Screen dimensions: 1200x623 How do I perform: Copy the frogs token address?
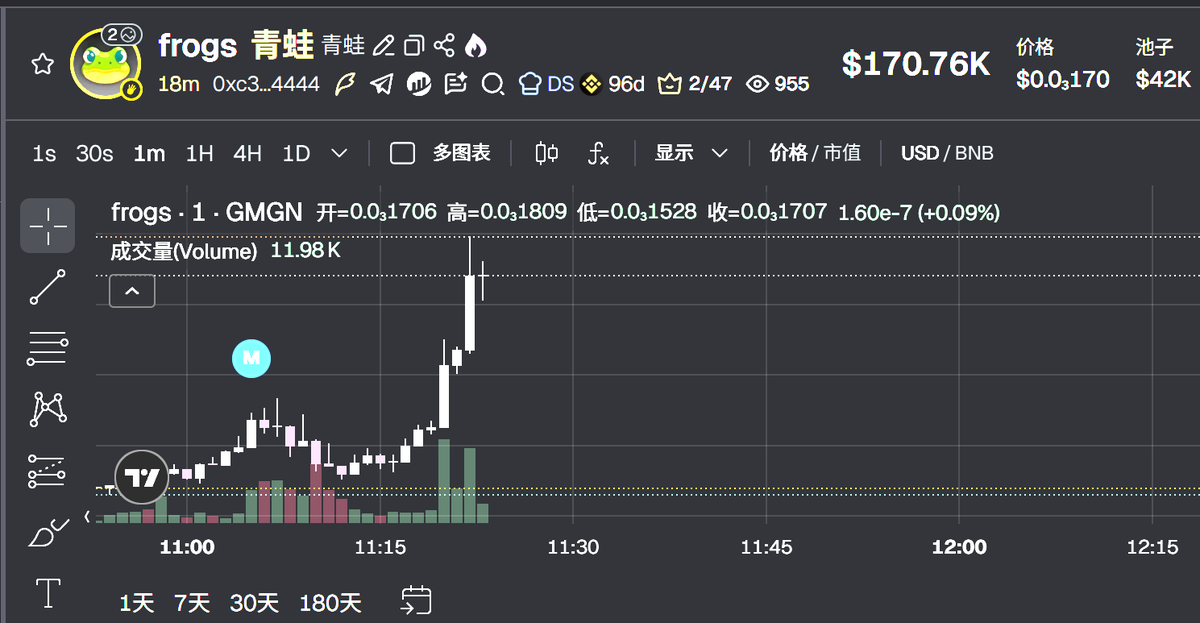tap(414, 45)
